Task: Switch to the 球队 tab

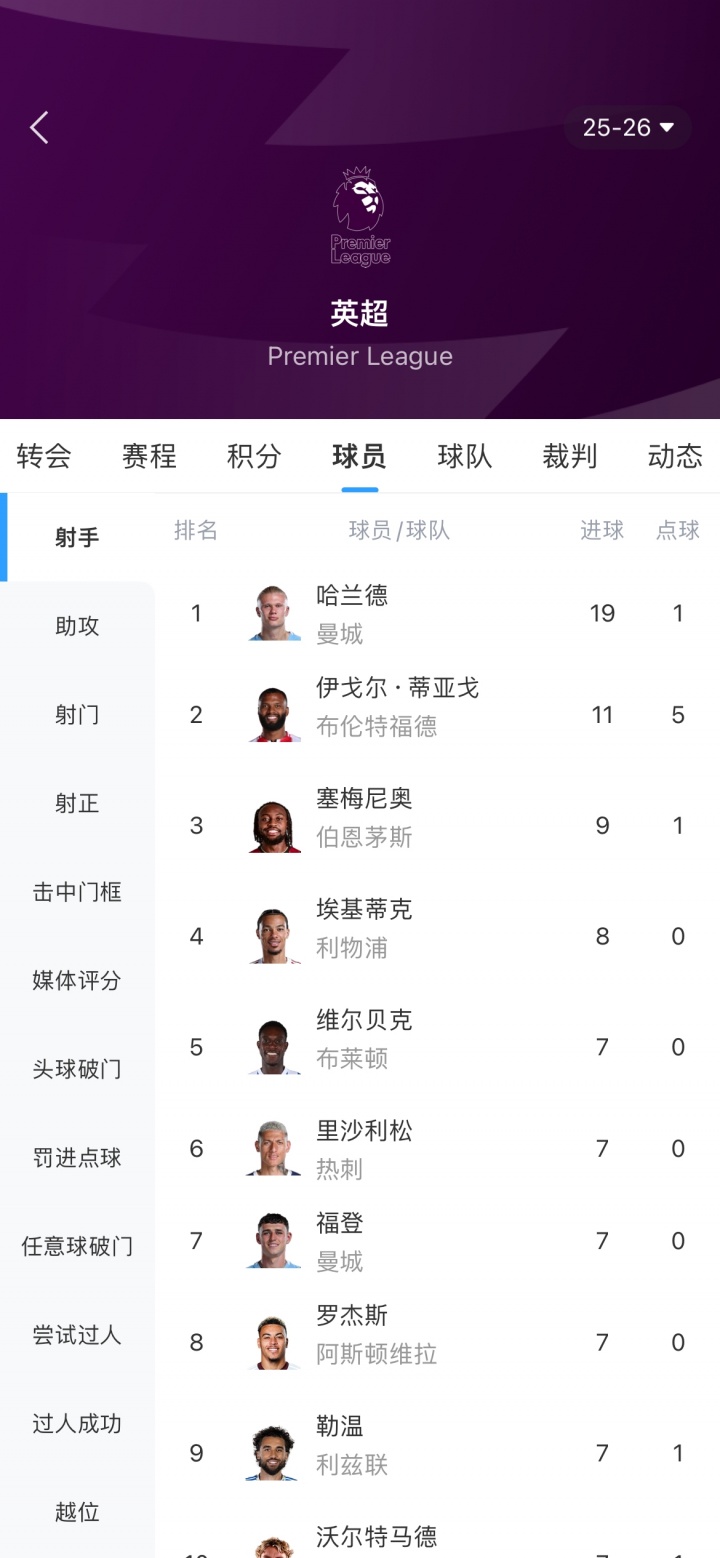Action: (x=464, y=456)
